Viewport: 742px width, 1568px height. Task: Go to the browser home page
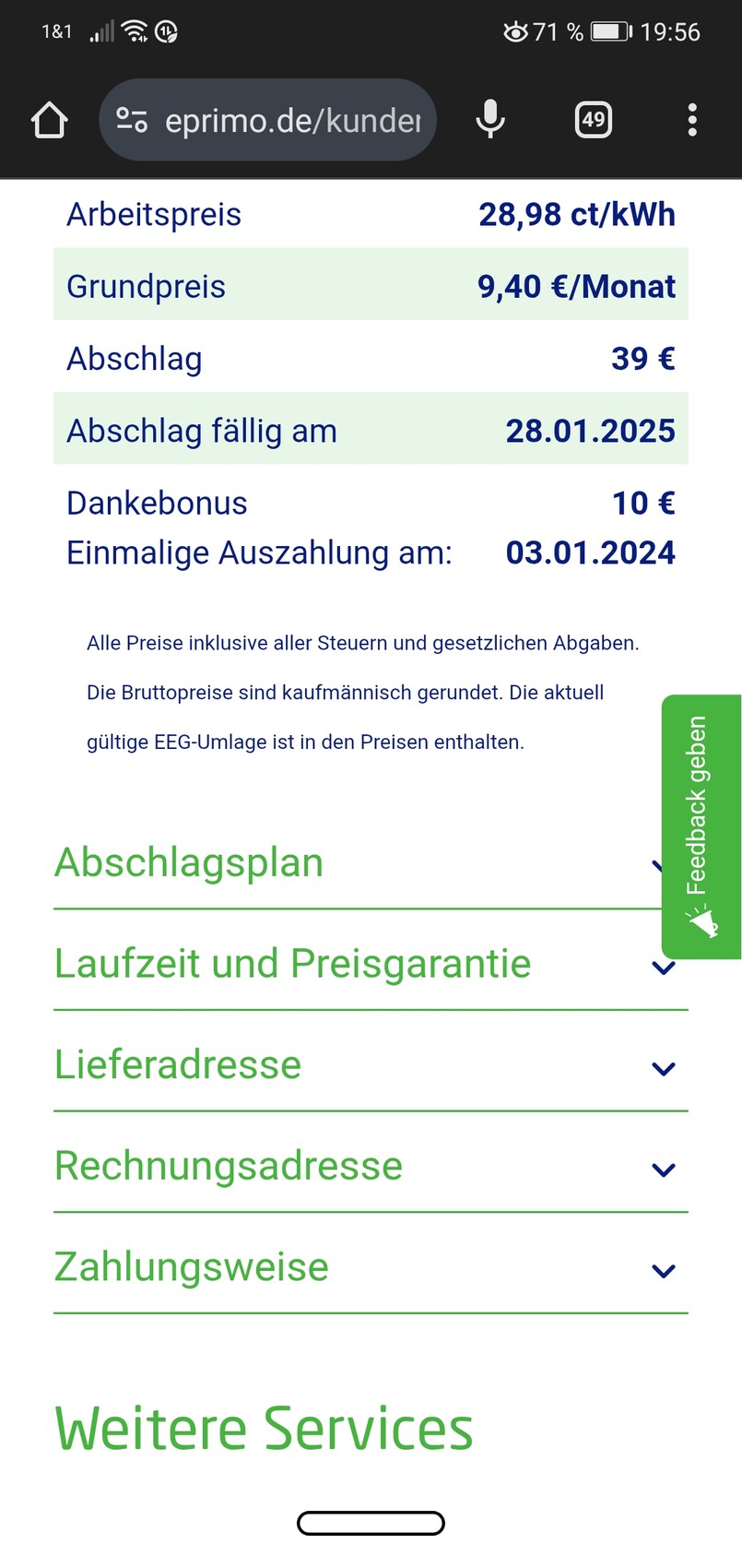pyautogui.click(x=50, y=120)
